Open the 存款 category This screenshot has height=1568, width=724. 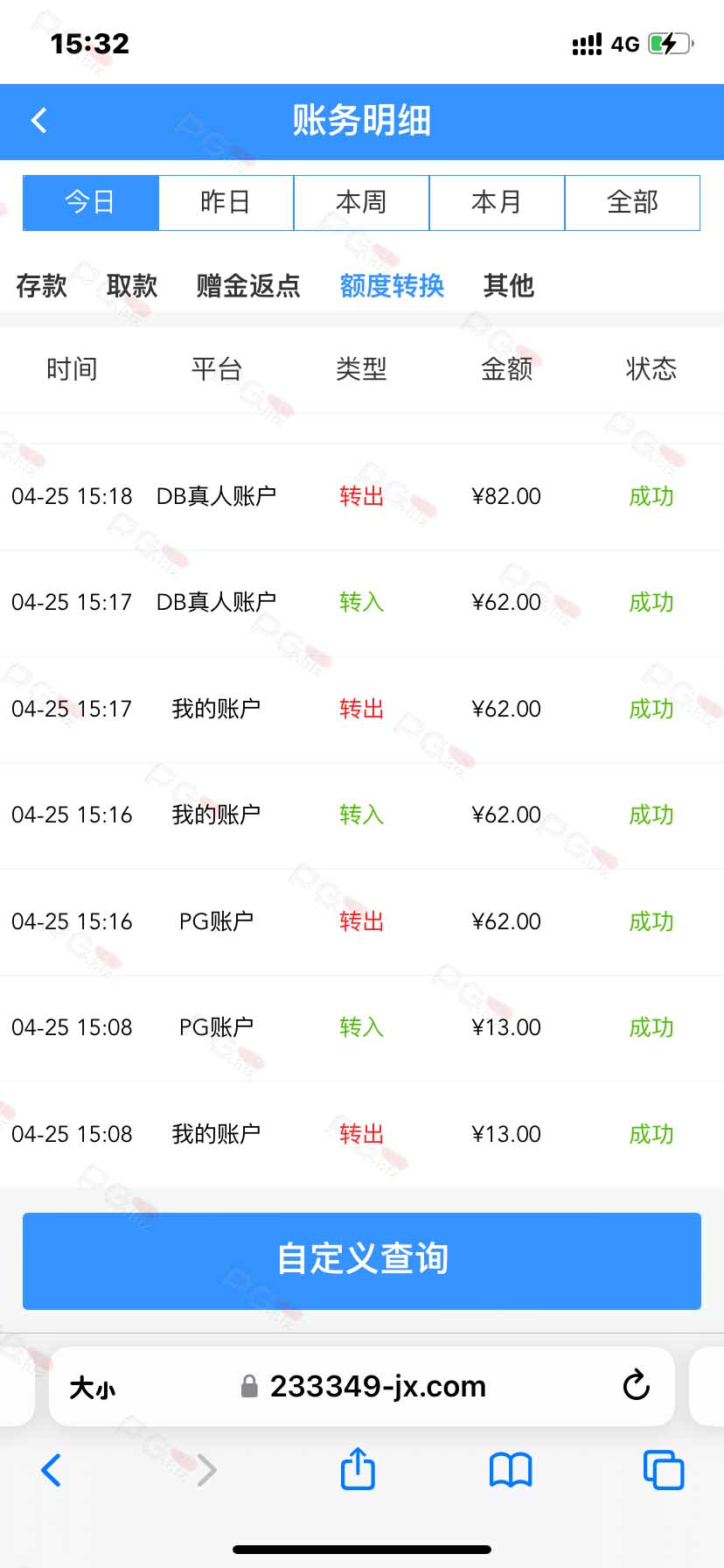41,285
